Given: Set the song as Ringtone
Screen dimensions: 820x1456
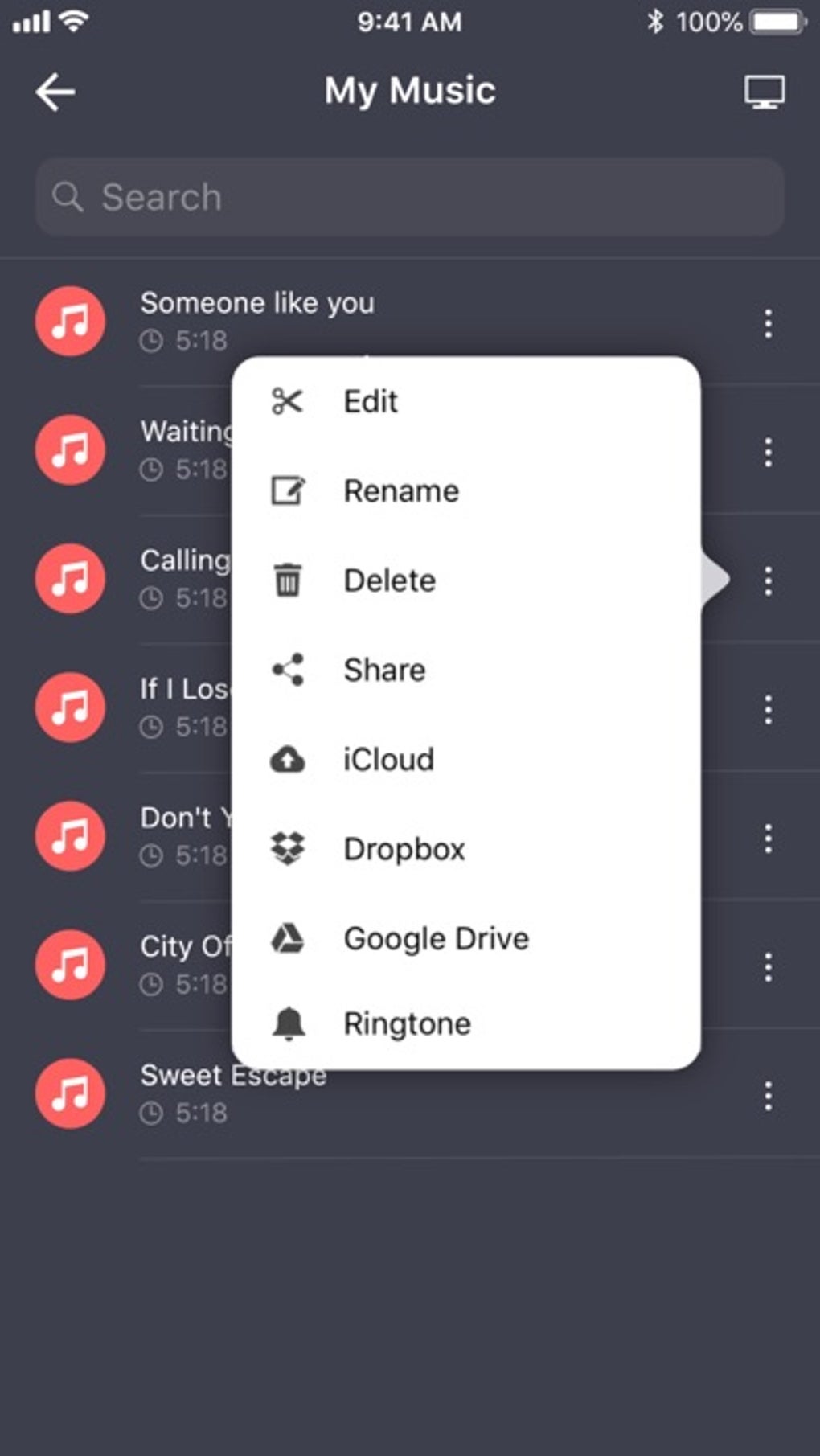Looking at the screenshot, I should 407,1023.
